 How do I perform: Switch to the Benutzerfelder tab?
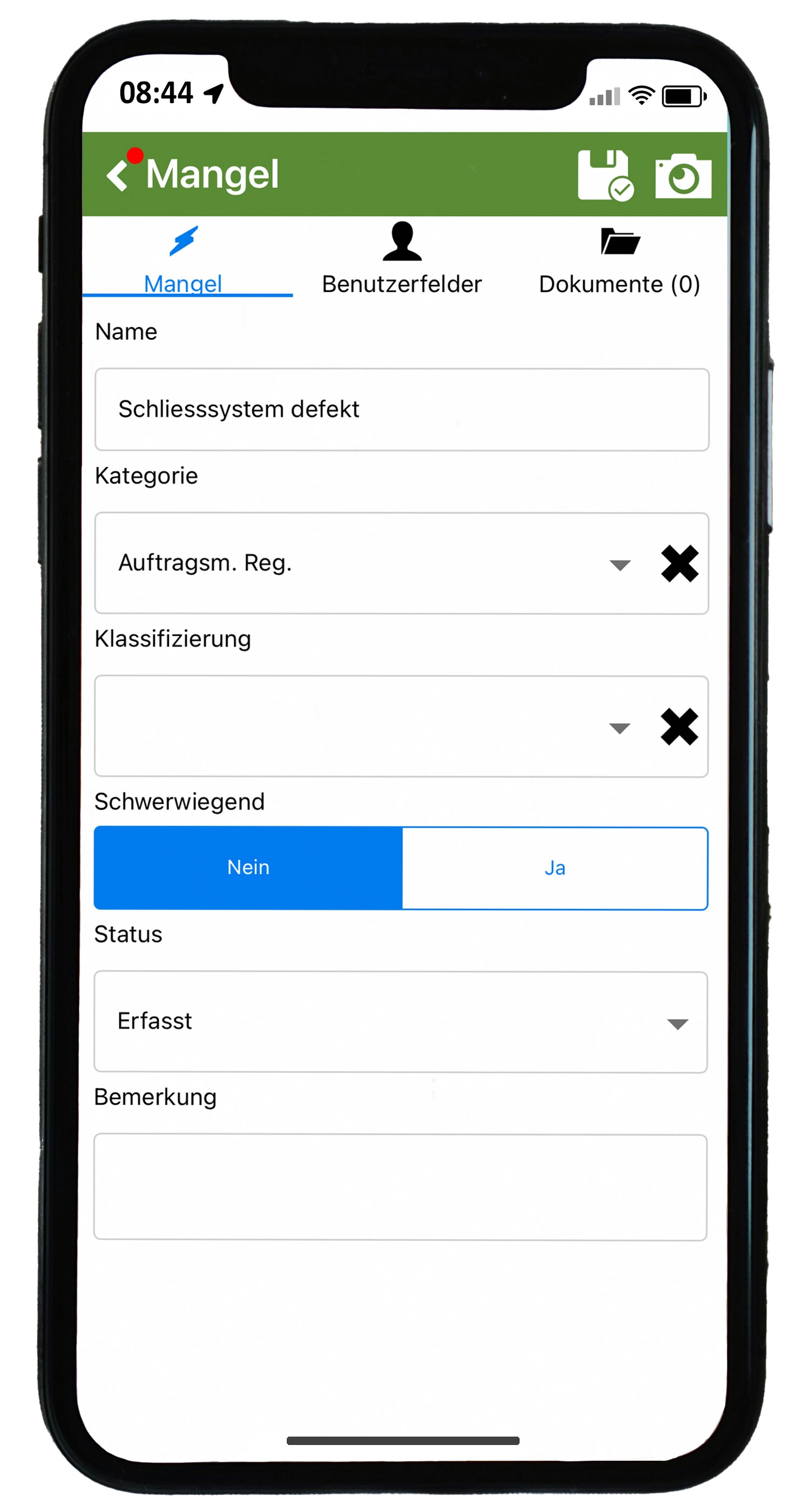pos(401,258)
